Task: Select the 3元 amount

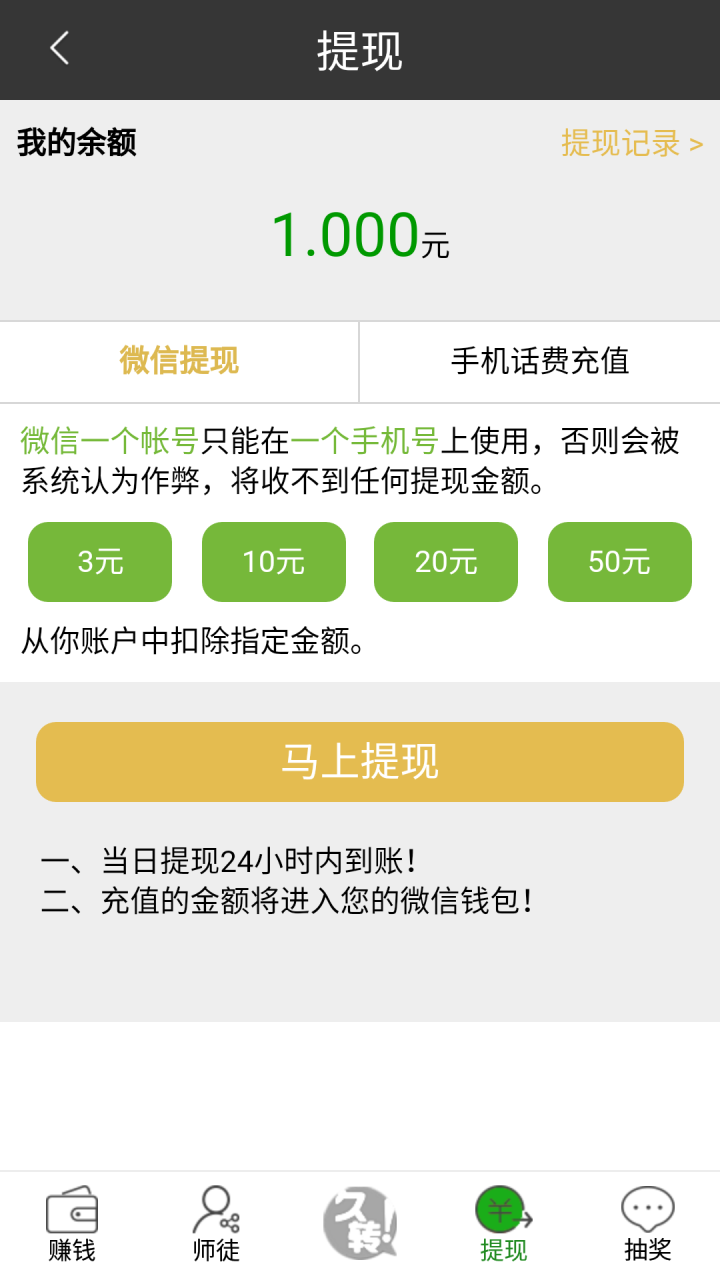Action: pos(100,562)
